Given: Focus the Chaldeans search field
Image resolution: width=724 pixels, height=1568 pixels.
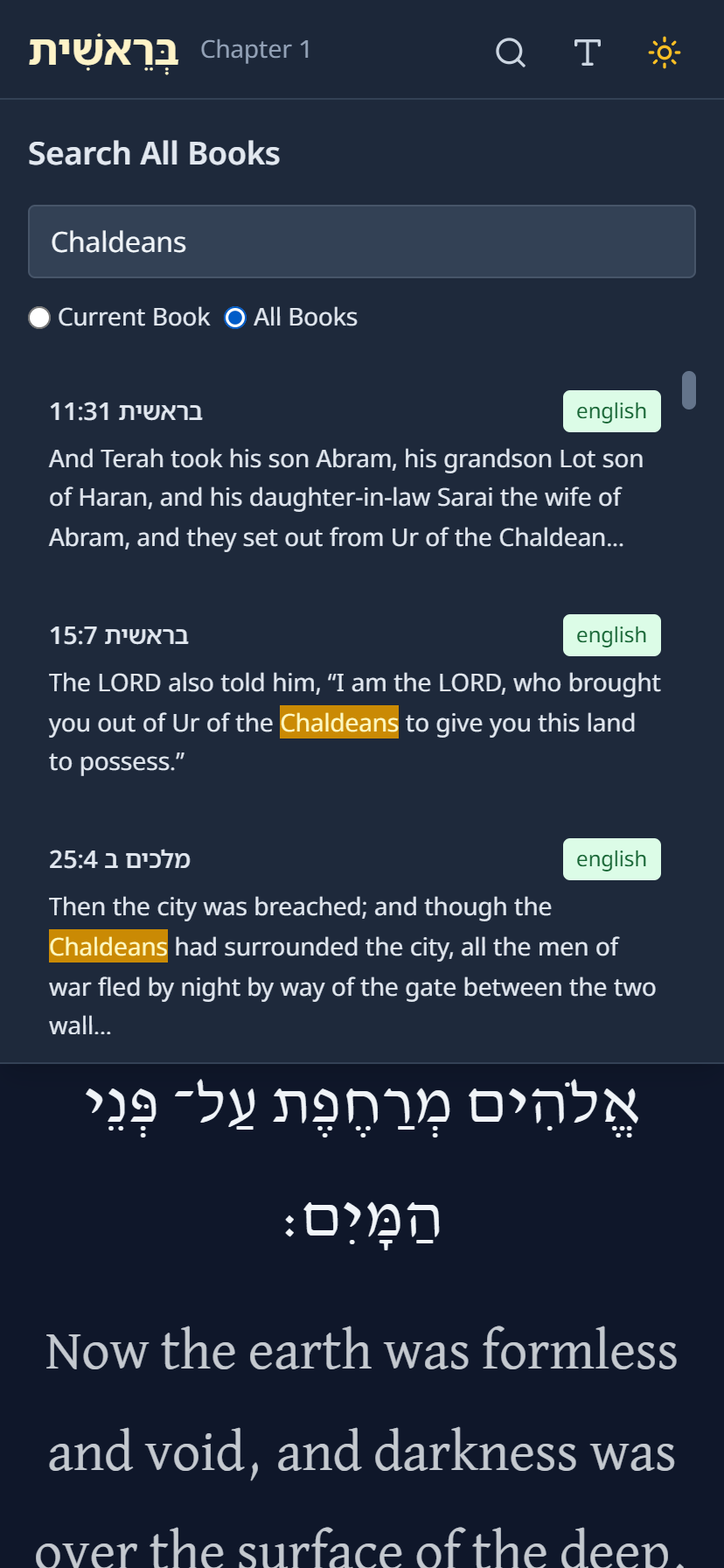Looking at the screenshot, I should tap(361, 241).
